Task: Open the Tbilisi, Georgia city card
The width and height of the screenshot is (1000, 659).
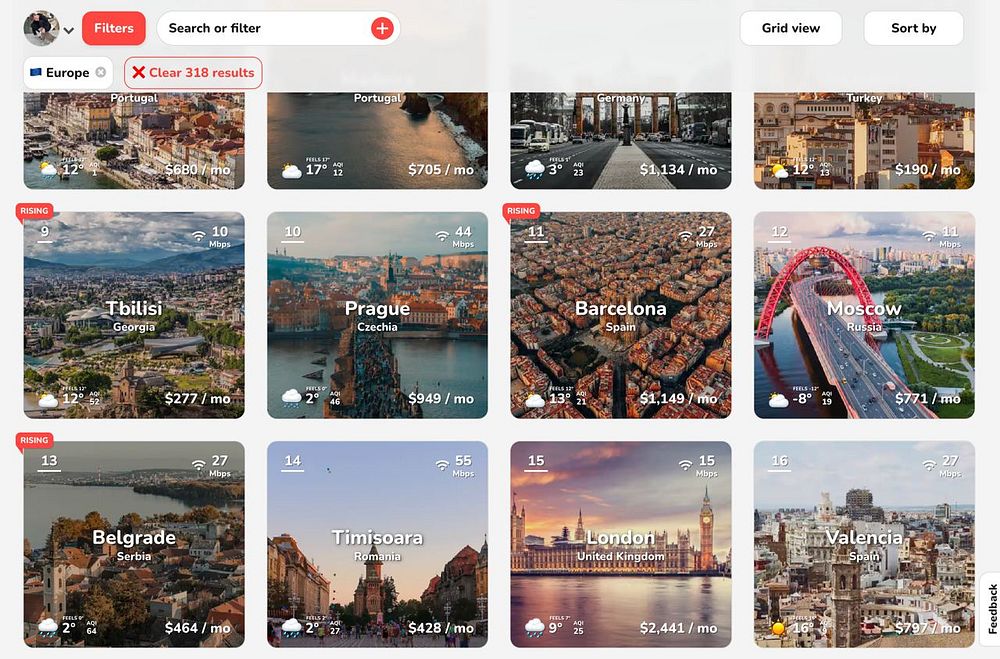Action: (134, 314)
